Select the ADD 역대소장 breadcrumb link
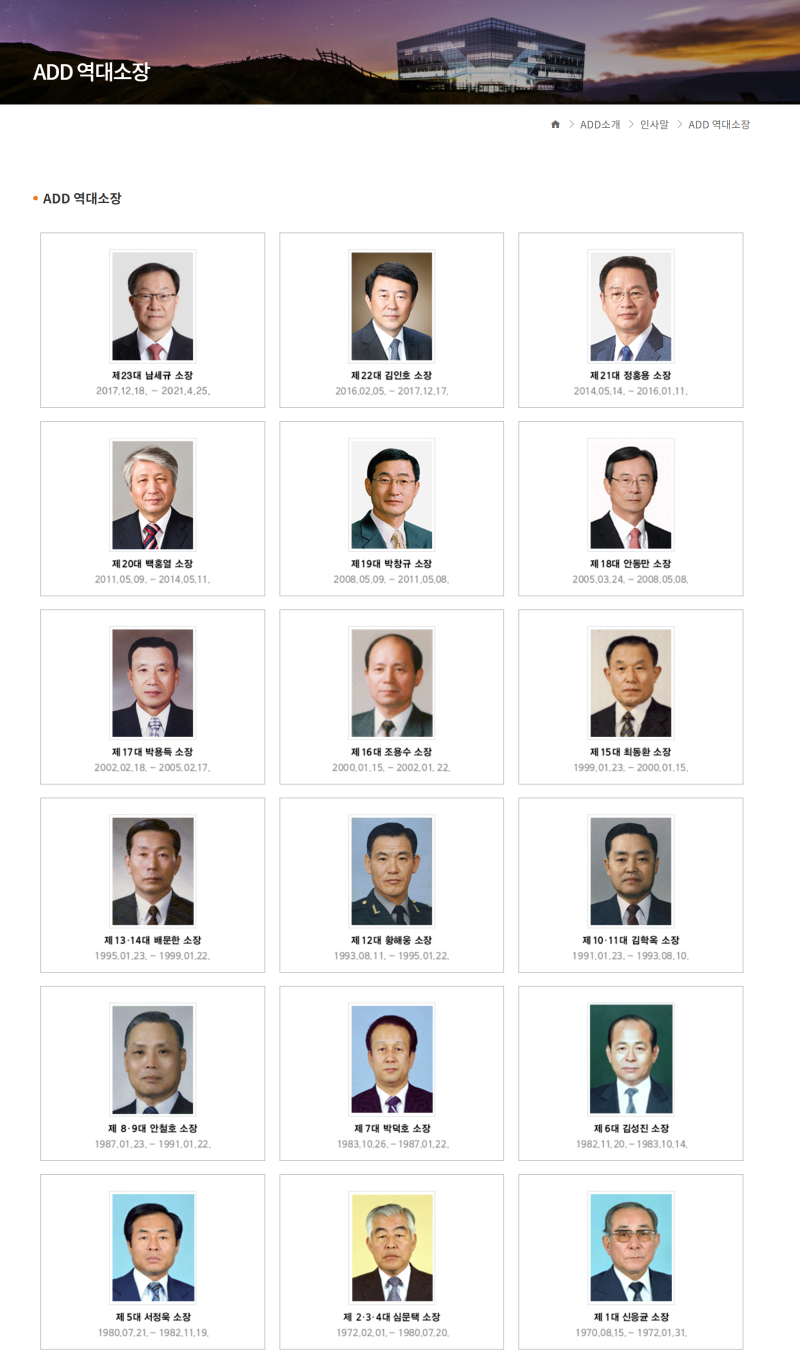 pyautogui.click(x=718, y=125)
